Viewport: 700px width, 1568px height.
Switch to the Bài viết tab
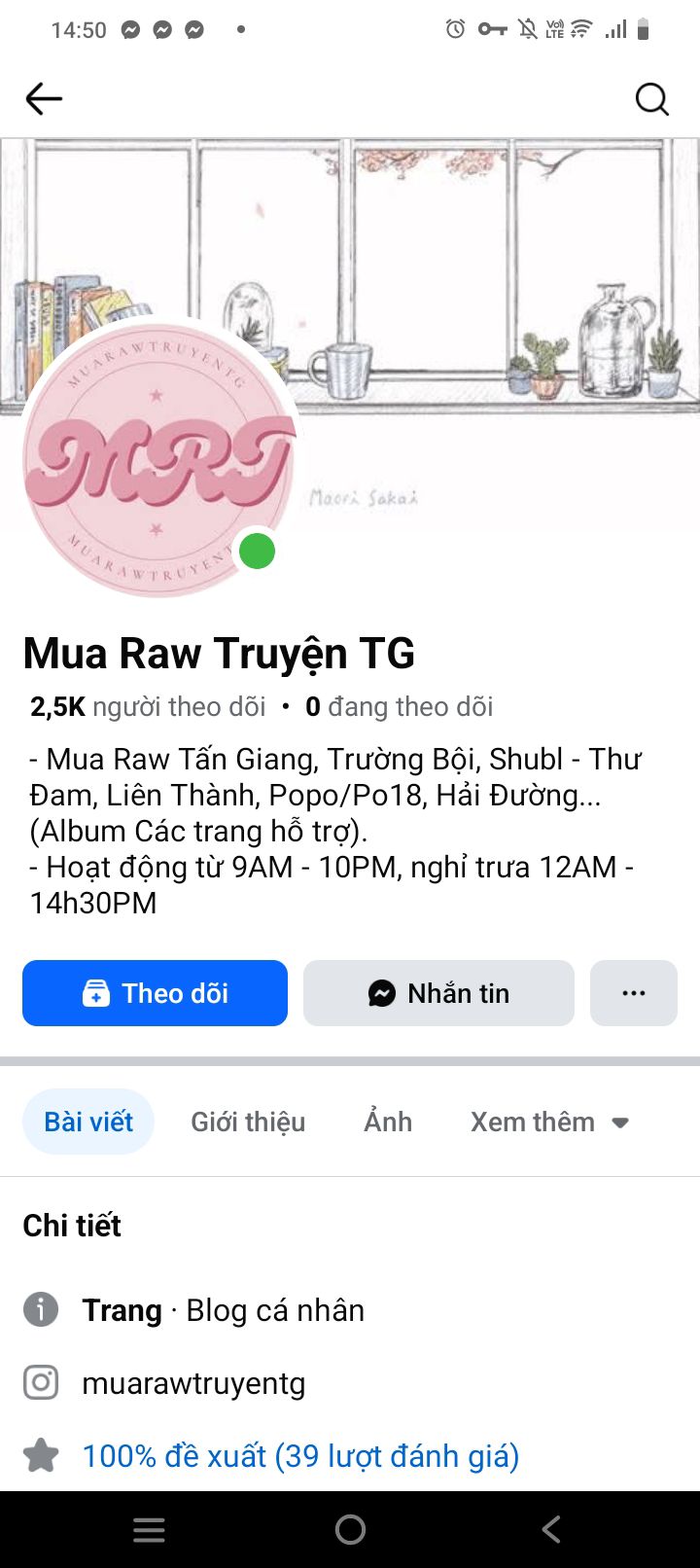coord(88,1122)
